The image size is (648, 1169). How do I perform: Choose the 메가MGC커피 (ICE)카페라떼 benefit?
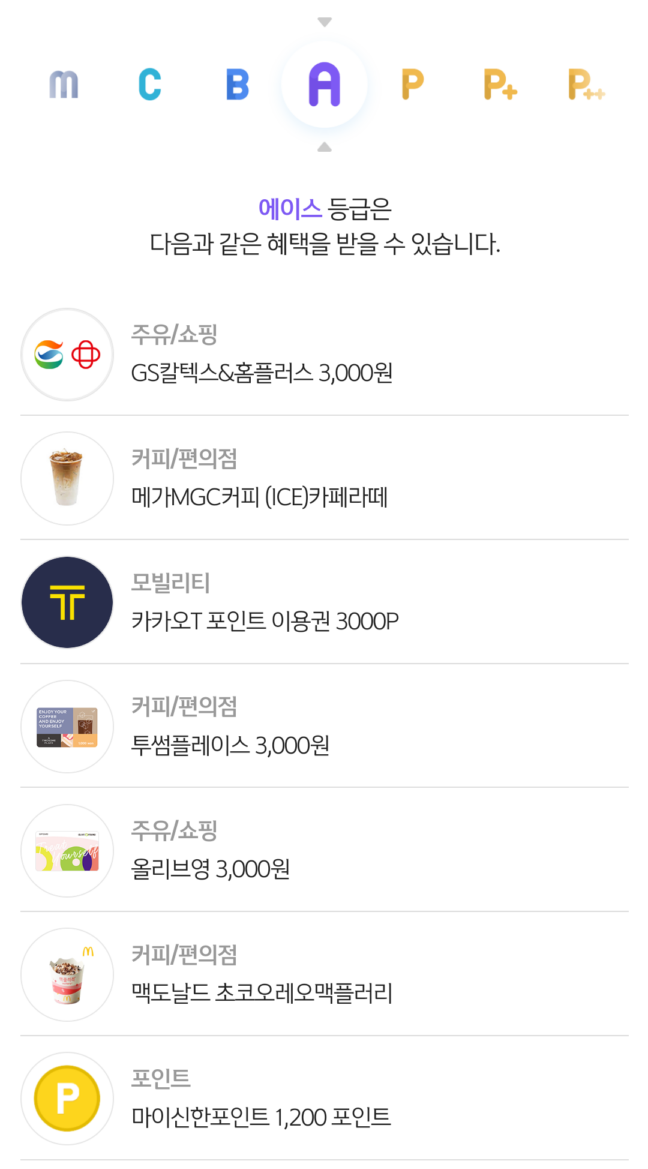324,478
